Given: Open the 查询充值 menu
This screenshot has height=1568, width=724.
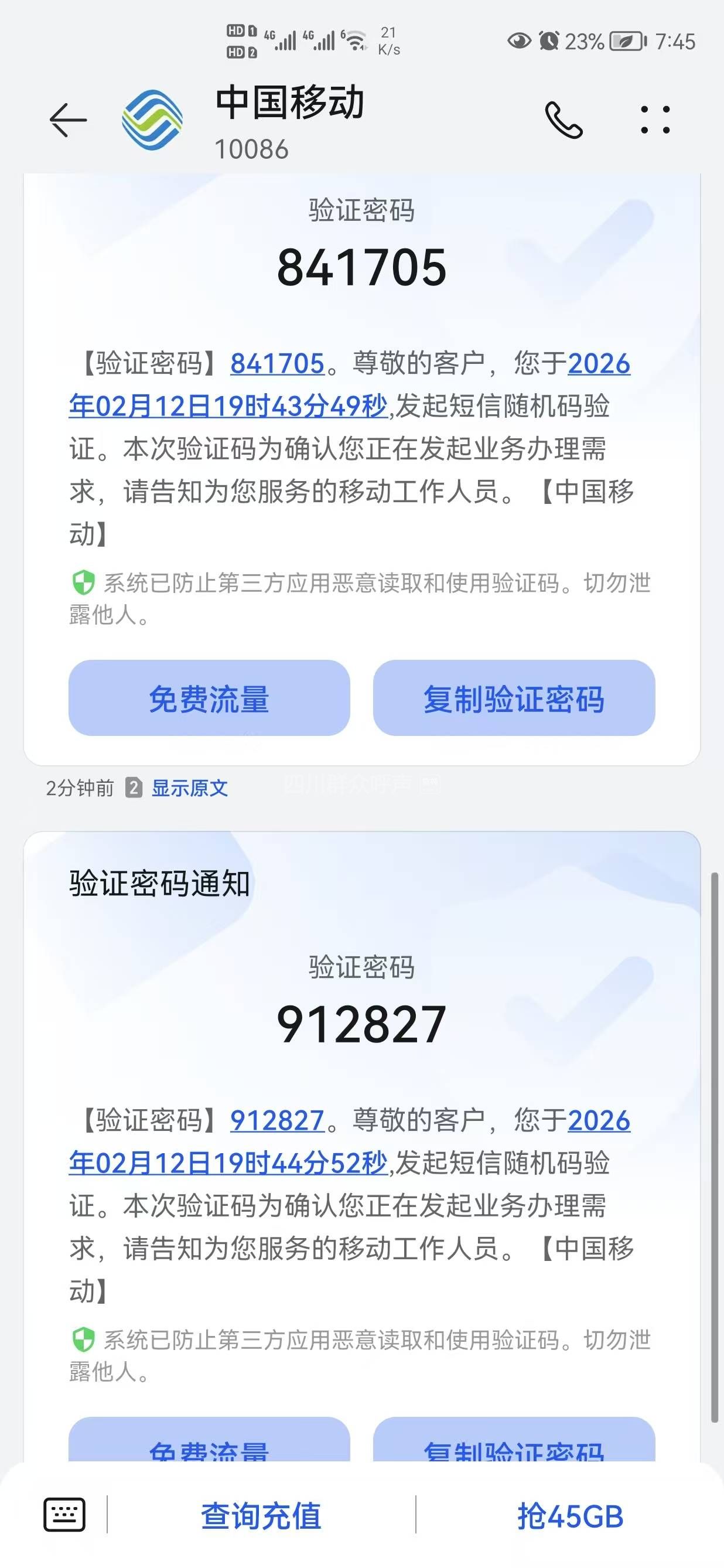Looking at the screenshot, I should click(x=261, y=1516).
